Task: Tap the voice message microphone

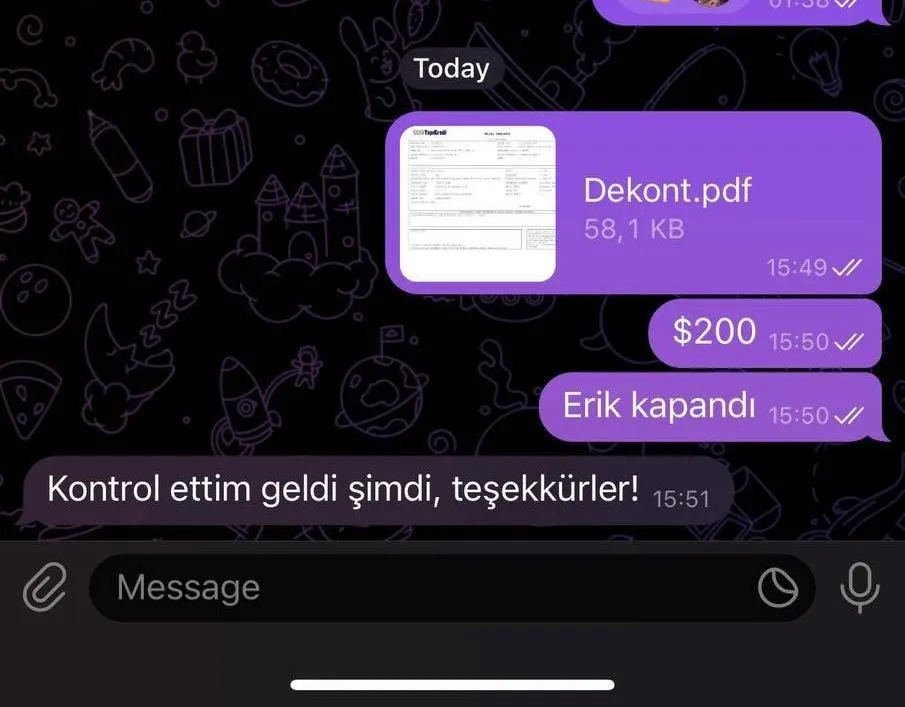Action: [859, 587]
